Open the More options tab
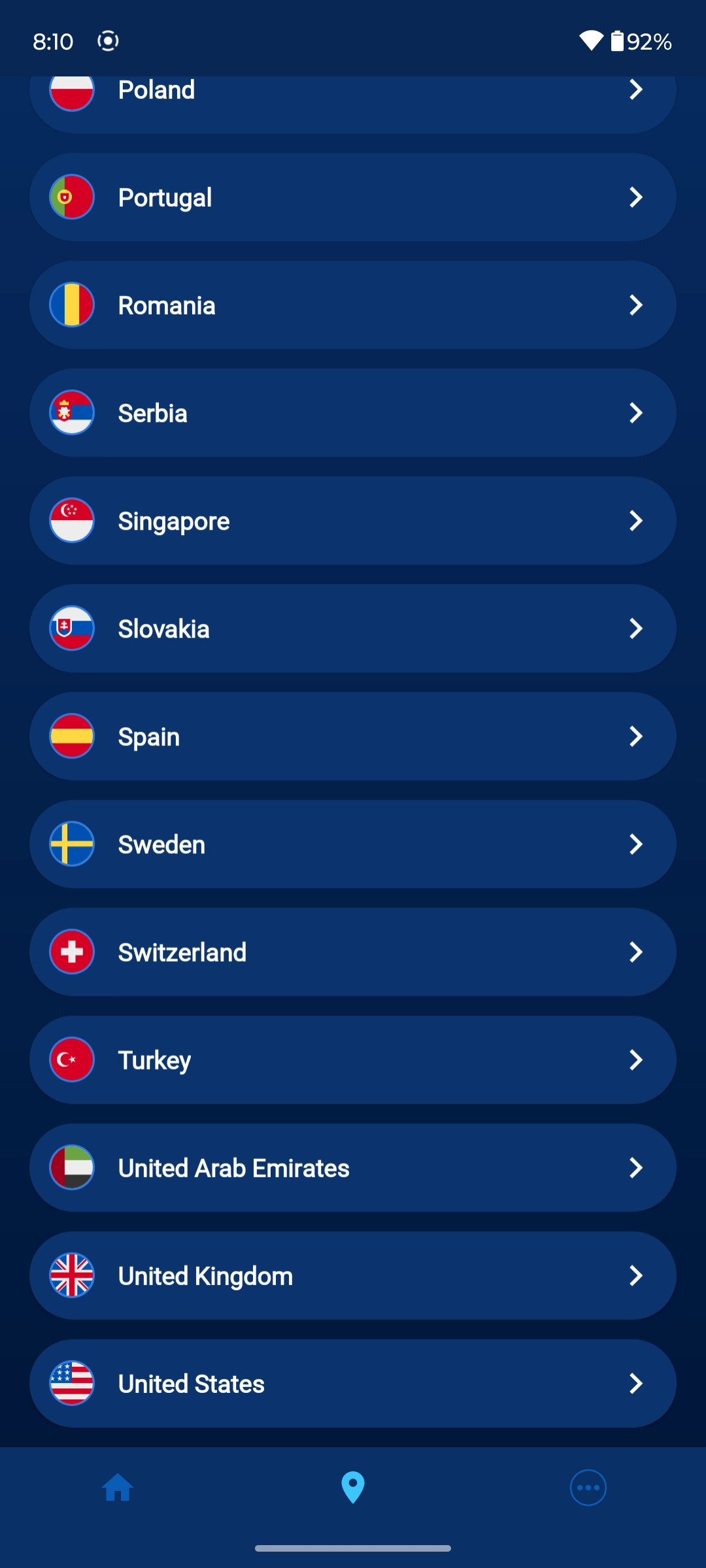The height and width of the screenshot is (1568, 706). click(588, 1488)
